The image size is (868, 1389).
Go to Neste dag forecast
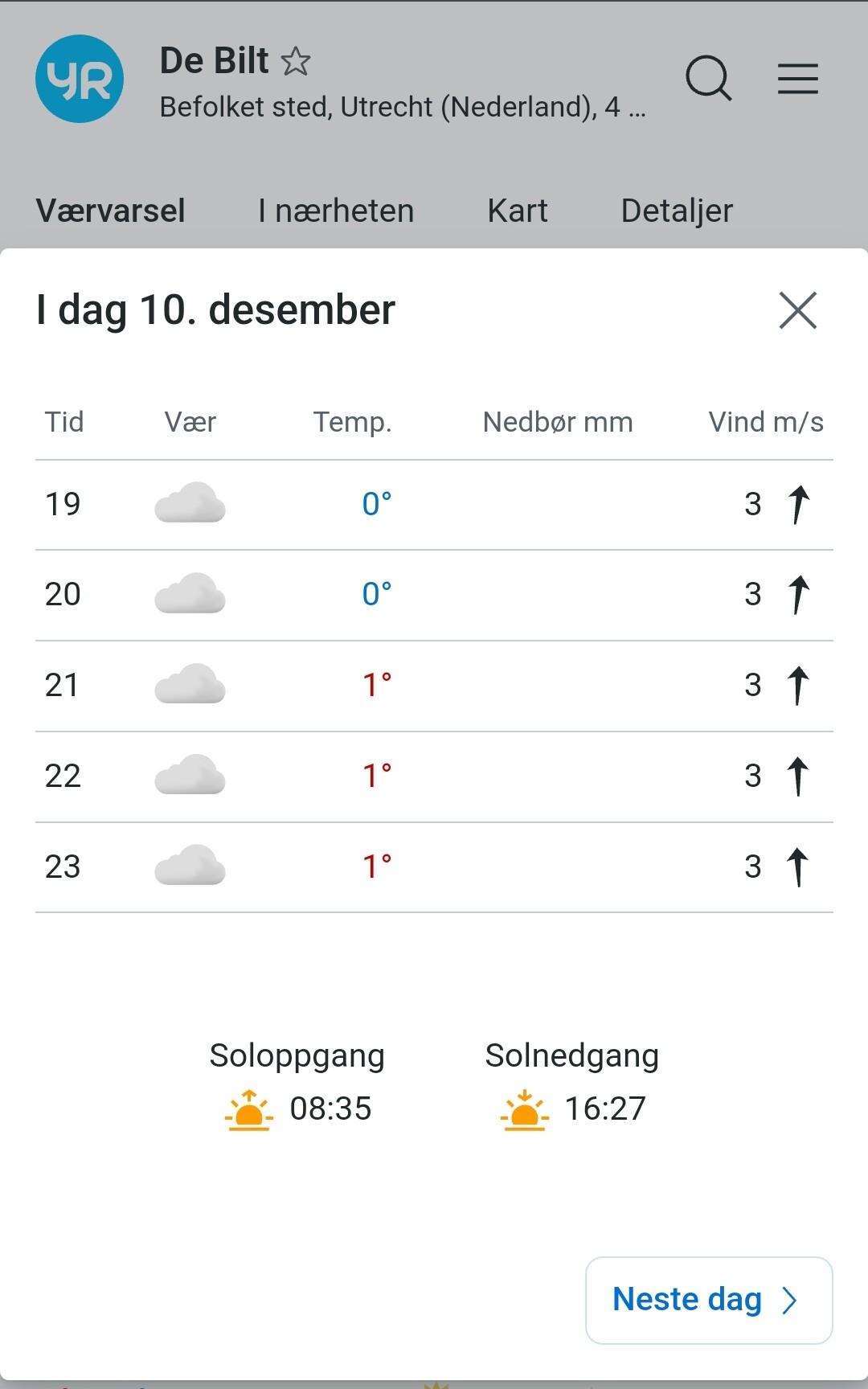point(709,1300)
